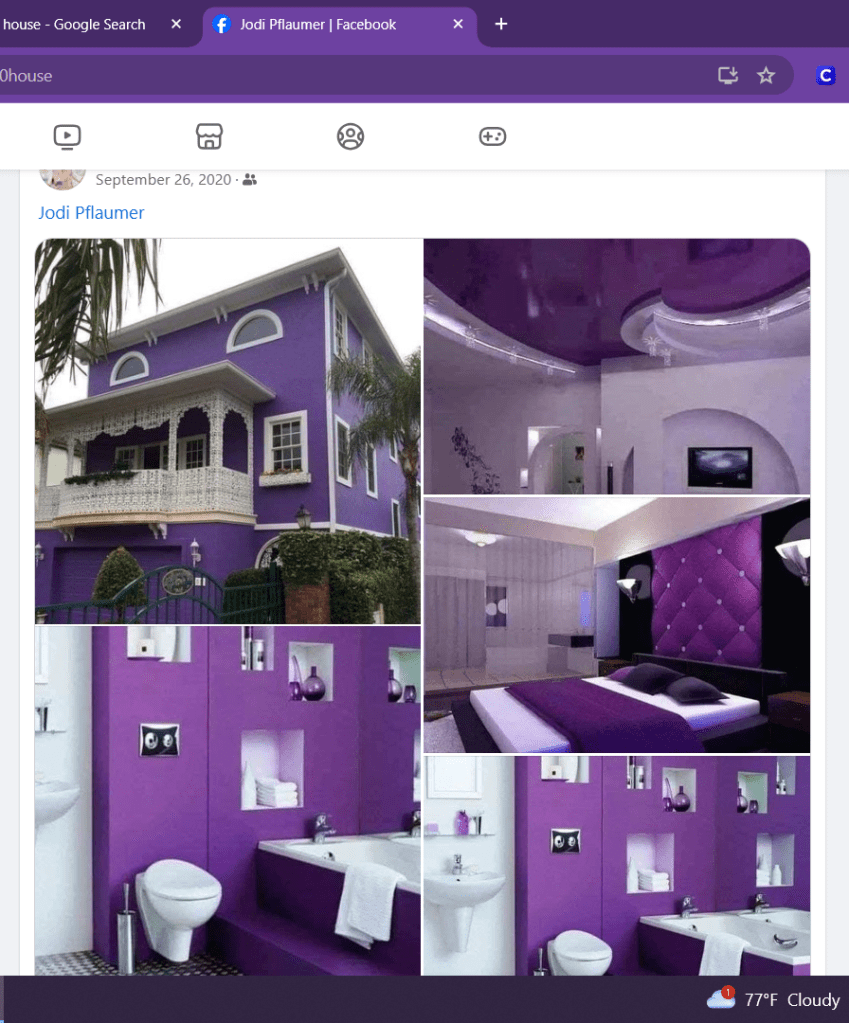Viewport: 849px width, 1023px height.
Task: View the purple bathroom with sink photo
Action: click(x=616, y=865)
